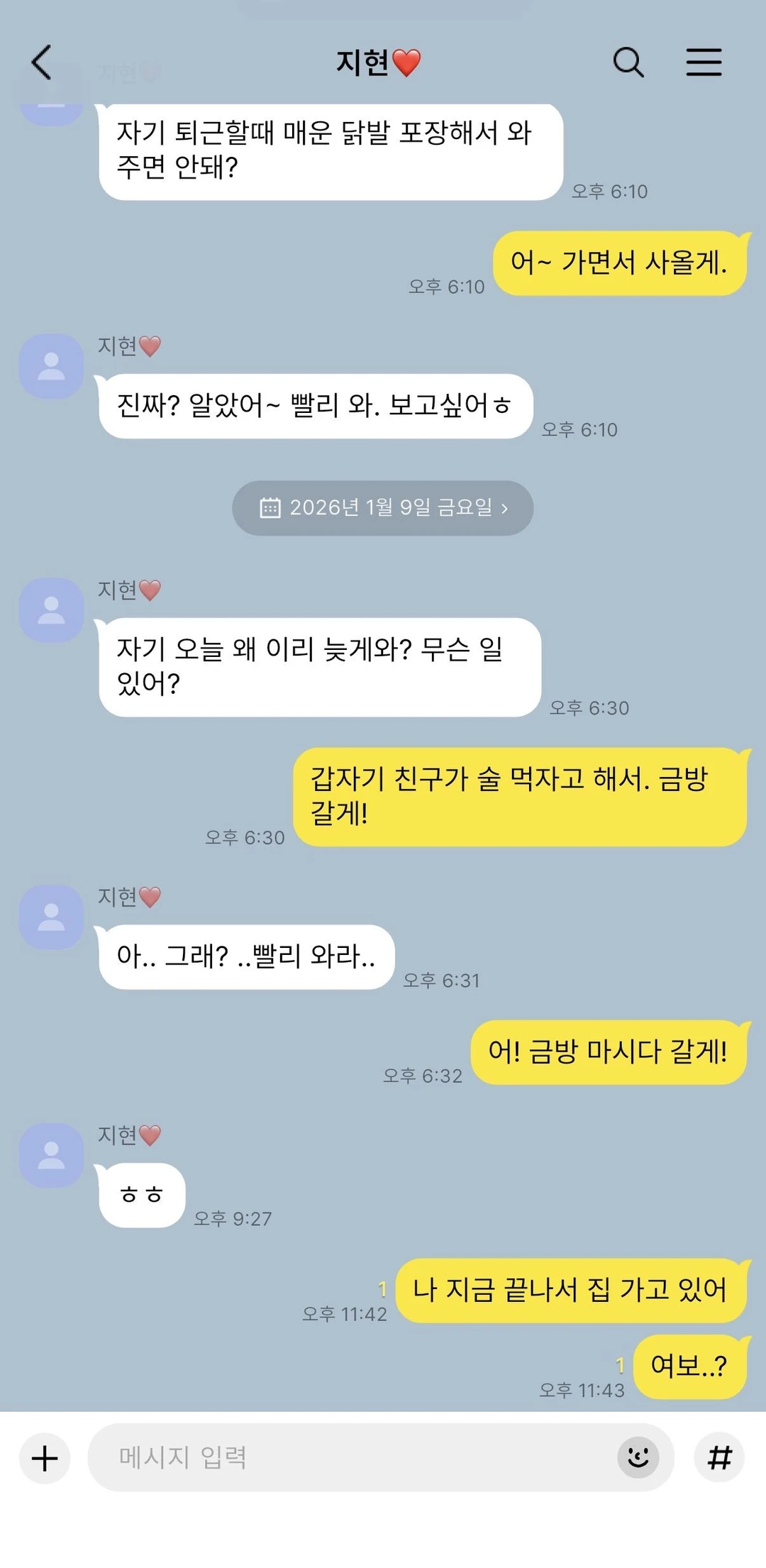View 지현's profile picture above the ㅎㅎ message

[x=51, y=1155]
